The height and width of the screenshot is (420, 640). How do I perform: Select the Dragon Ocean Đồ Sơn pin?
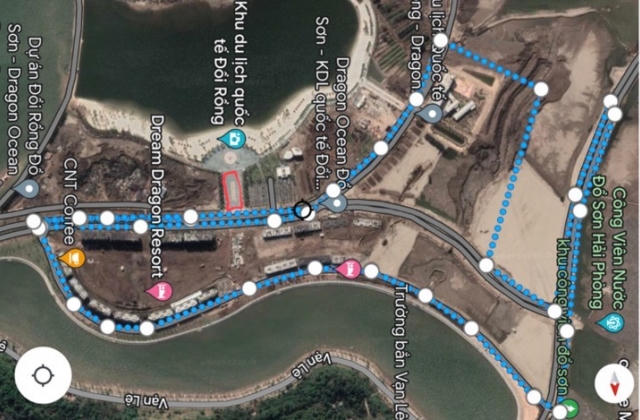click(338, 203)
